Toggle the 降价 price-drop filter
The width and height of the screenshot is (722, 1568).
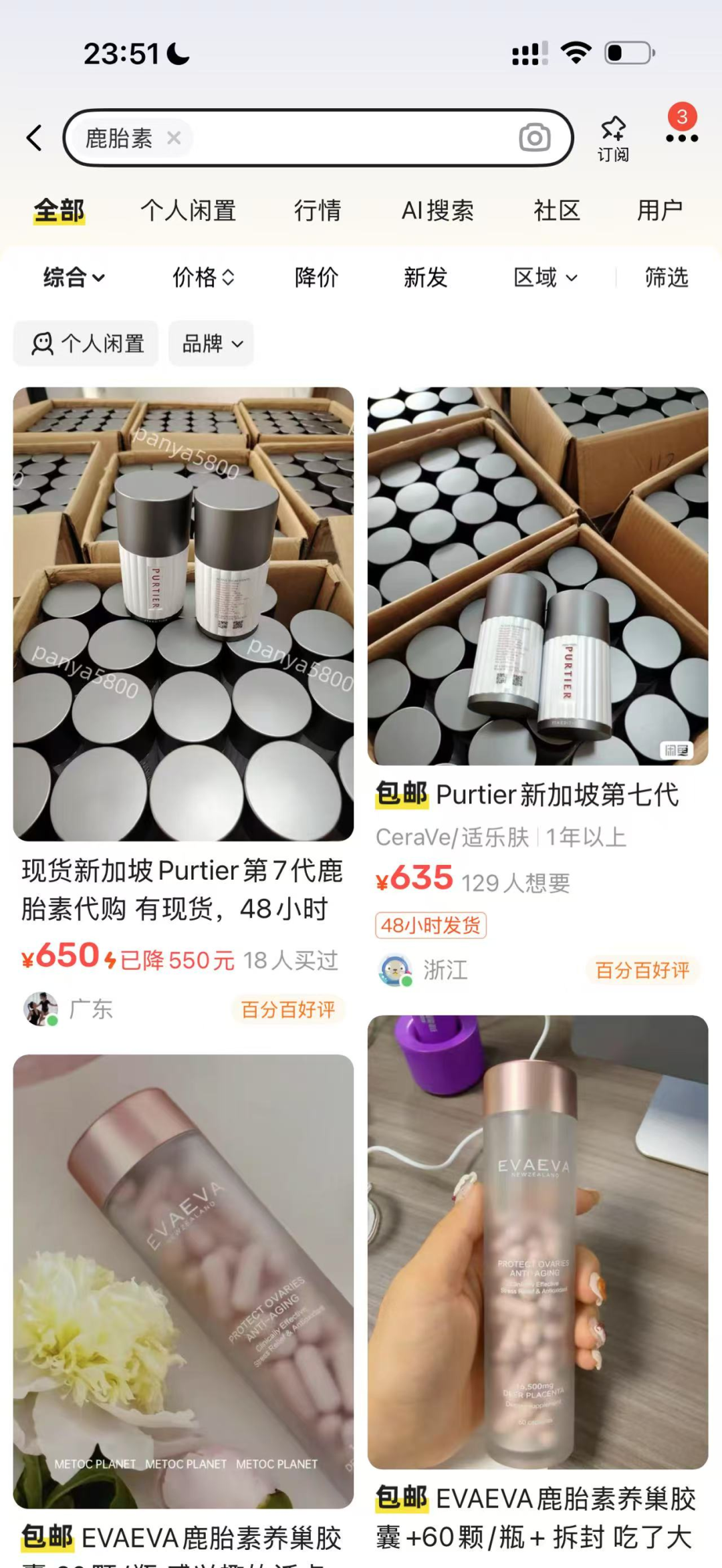tap(316, 277)
